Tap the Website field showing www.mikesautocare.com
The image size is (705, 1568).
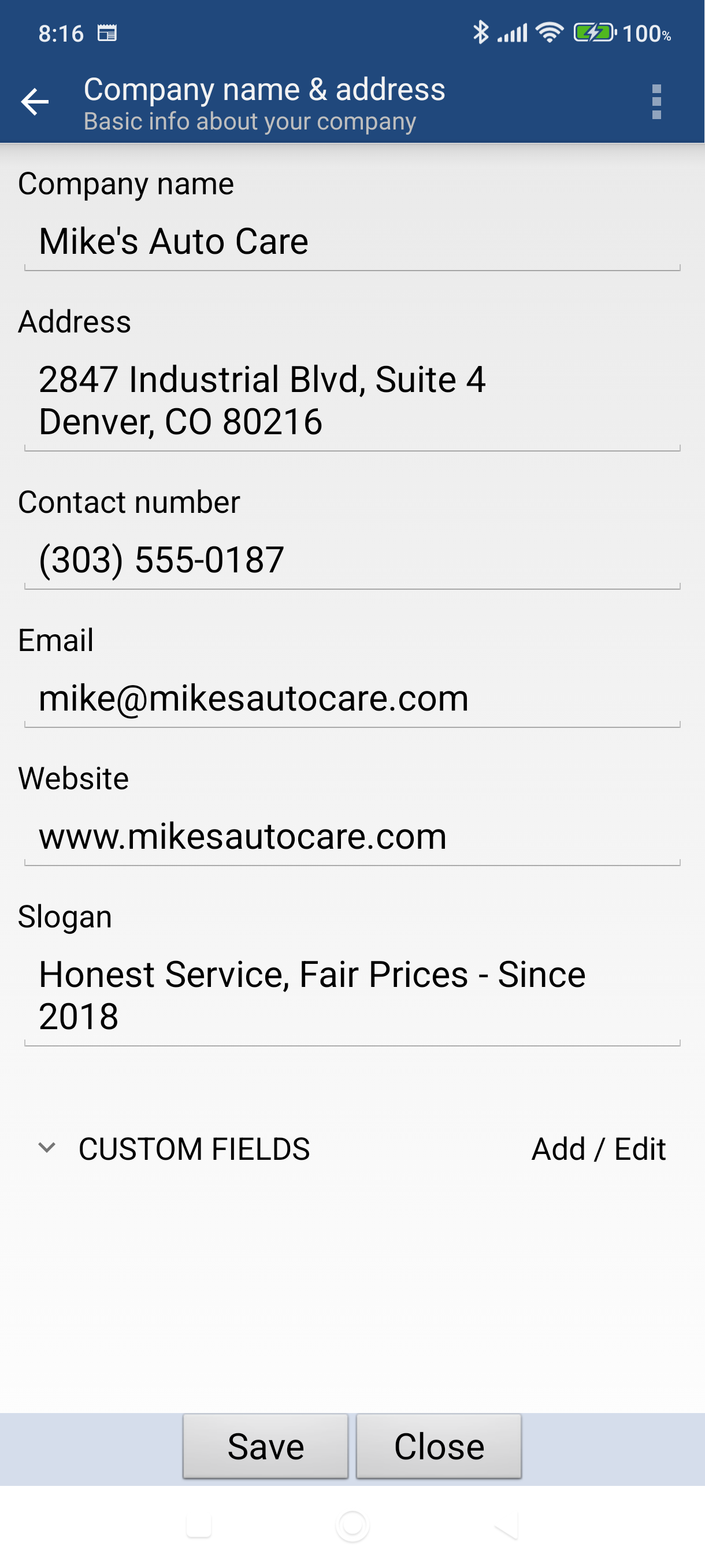click(353, 837)
